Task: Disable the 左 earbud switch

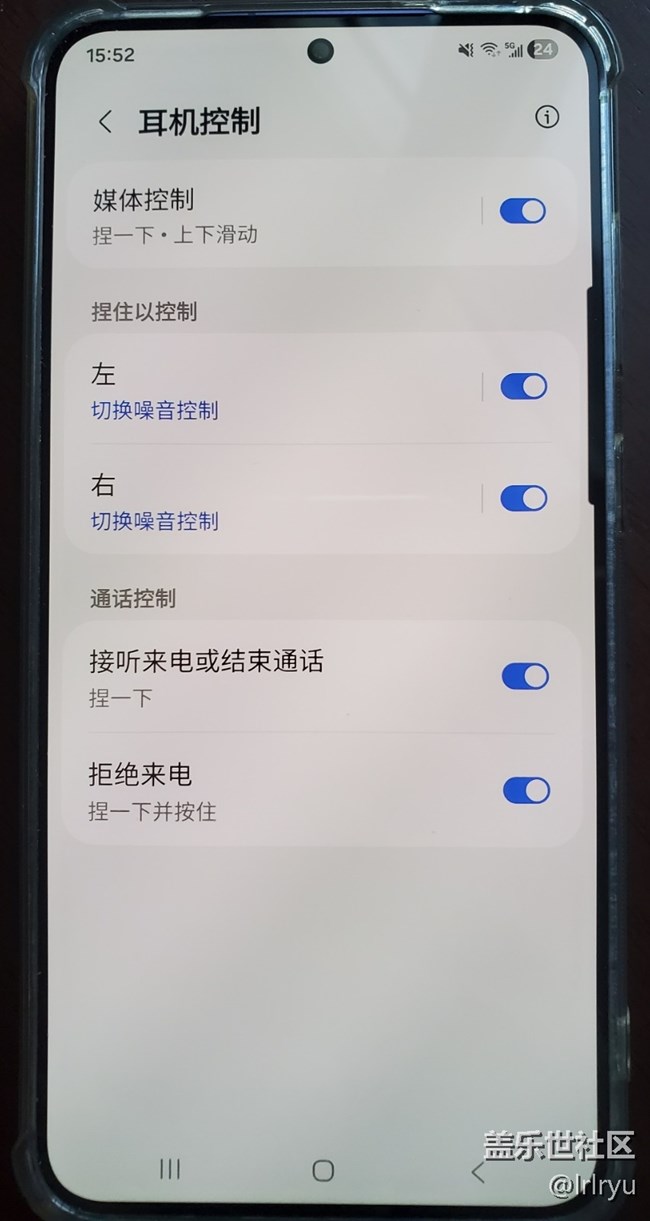Action: click(522, 386)
